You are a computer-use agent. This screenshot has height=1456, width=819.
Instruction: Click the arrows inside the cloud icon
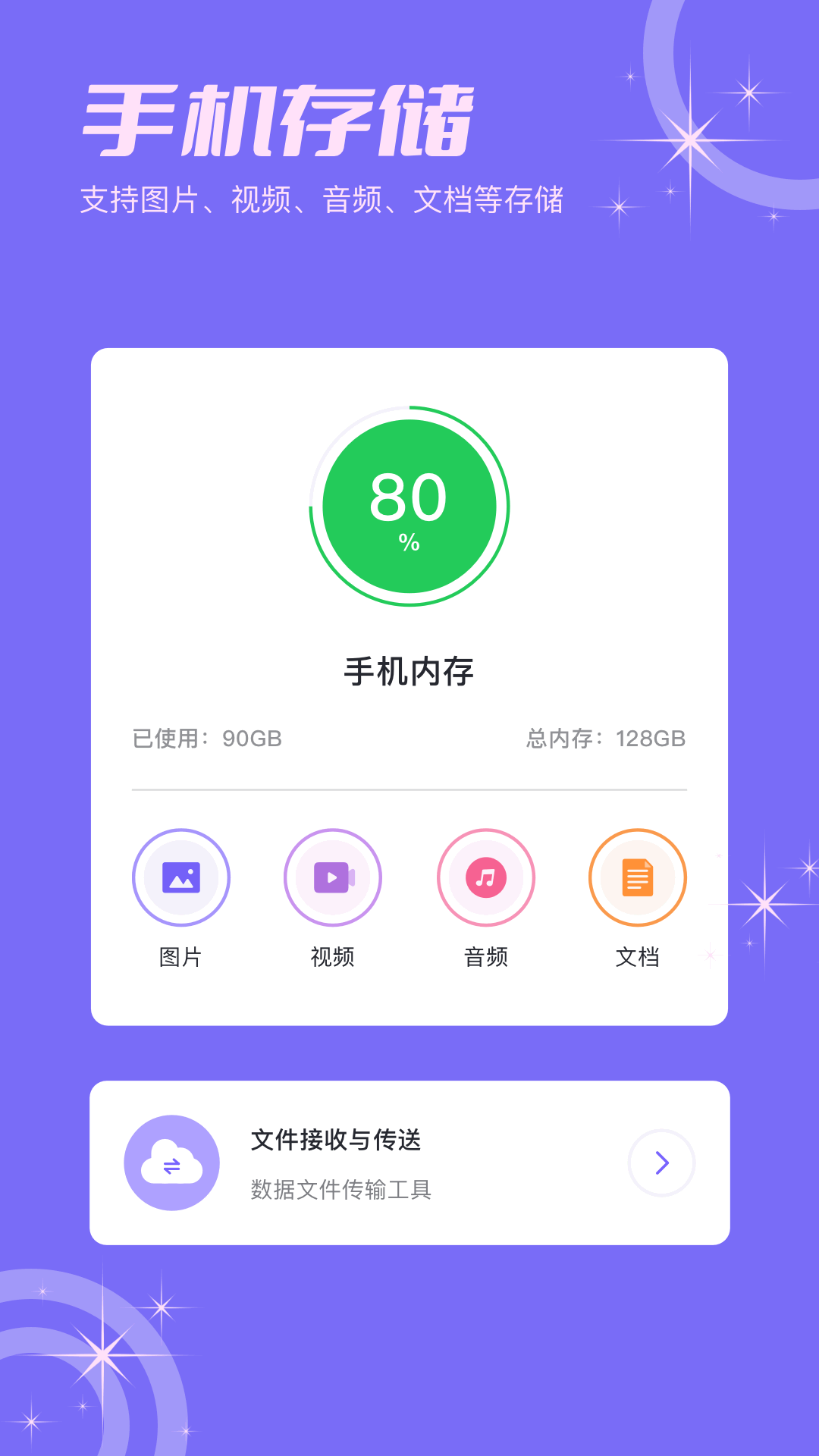[x=171, y=1165]
